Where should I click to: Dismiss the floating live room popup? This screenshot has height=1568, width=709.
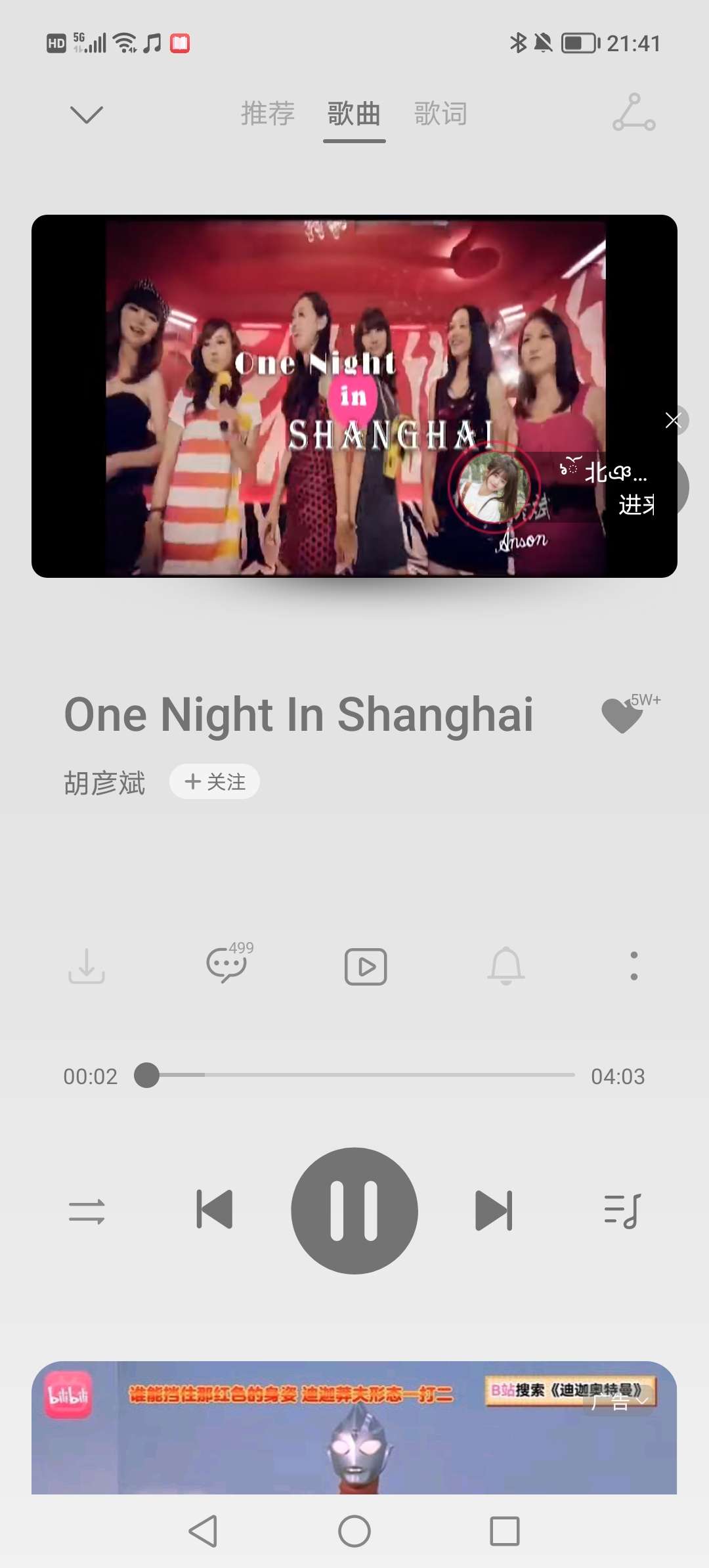click(673, 420)
